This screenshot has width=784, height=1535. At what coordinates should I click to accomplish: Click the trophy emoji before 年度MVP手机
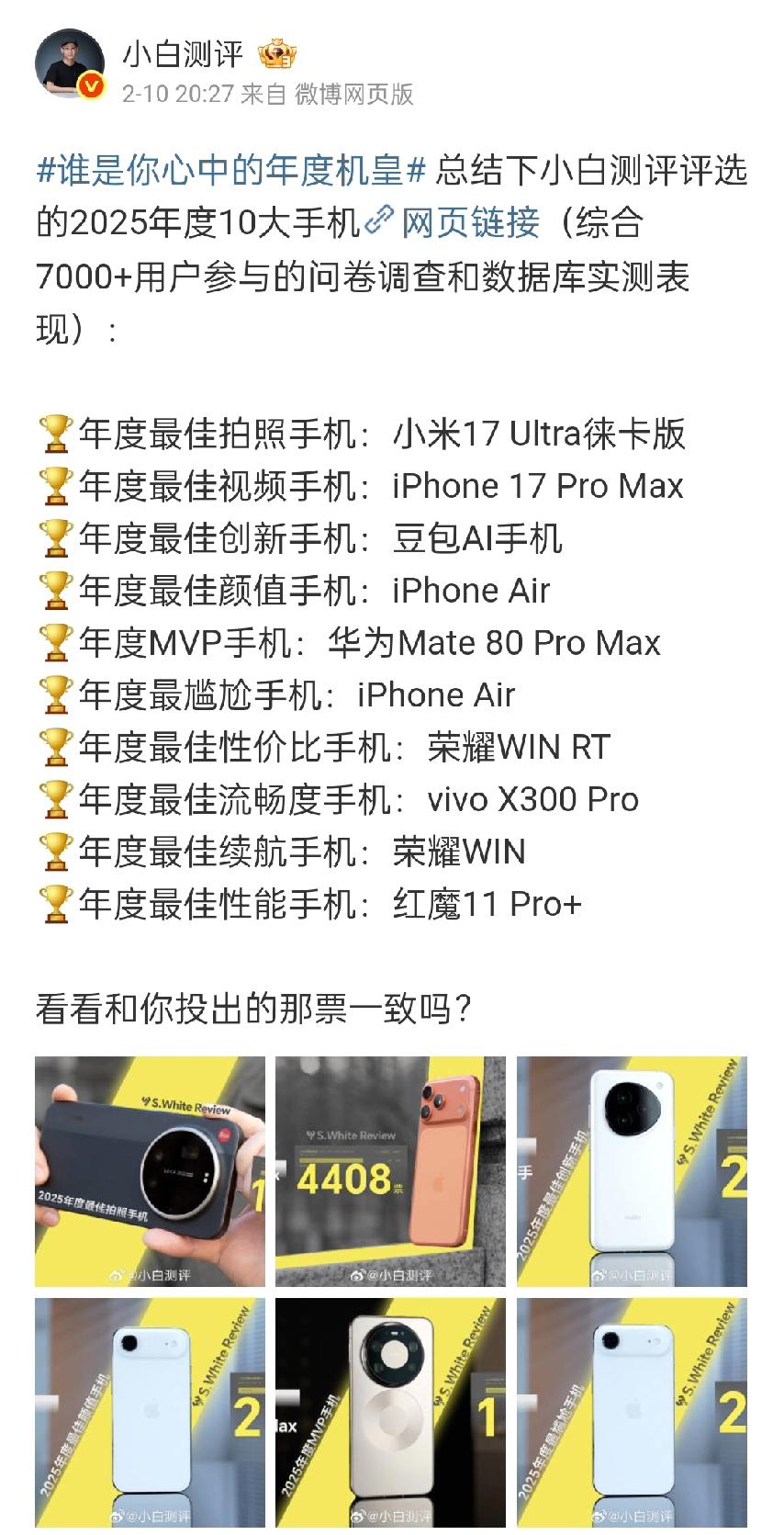coord(53,642)
